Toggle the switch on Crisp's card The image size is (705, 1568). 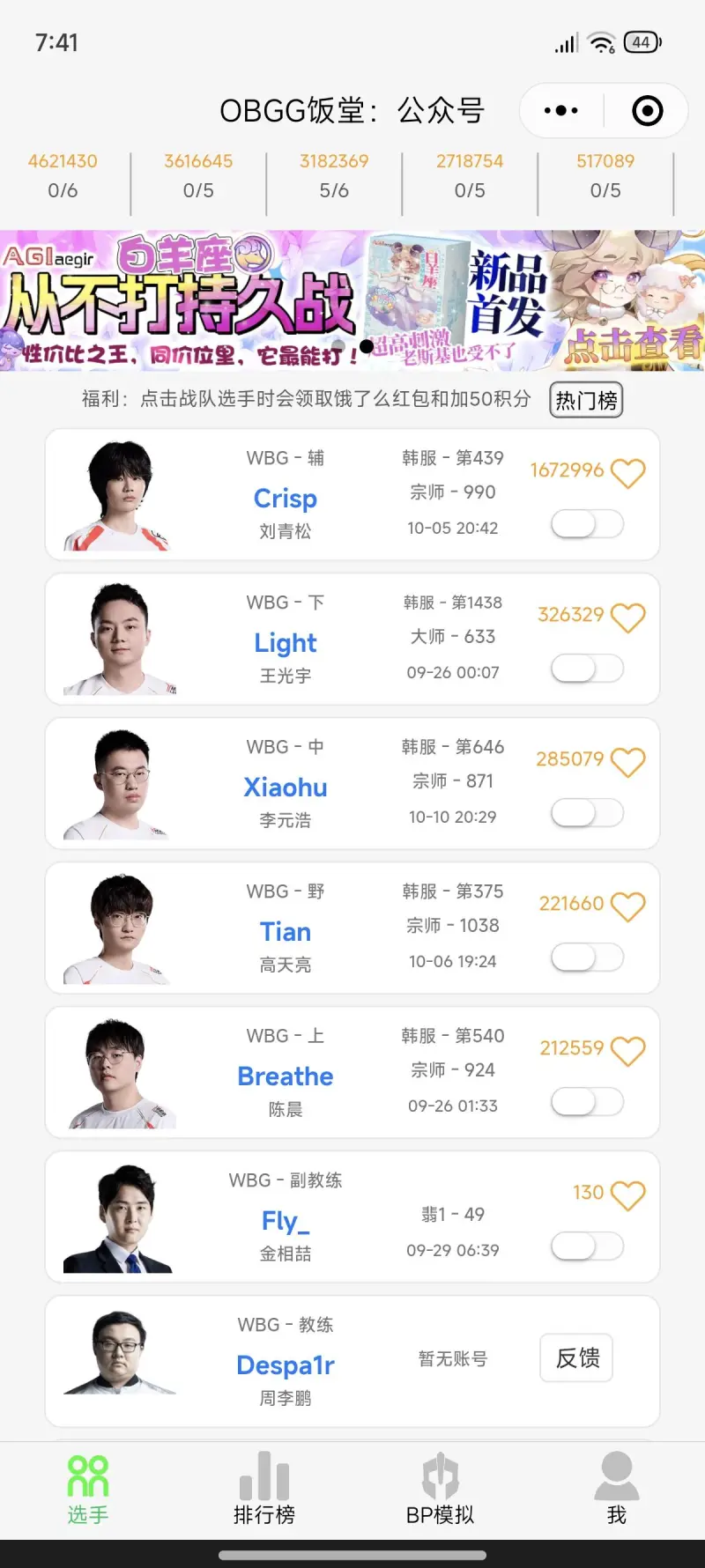[587, 524]
